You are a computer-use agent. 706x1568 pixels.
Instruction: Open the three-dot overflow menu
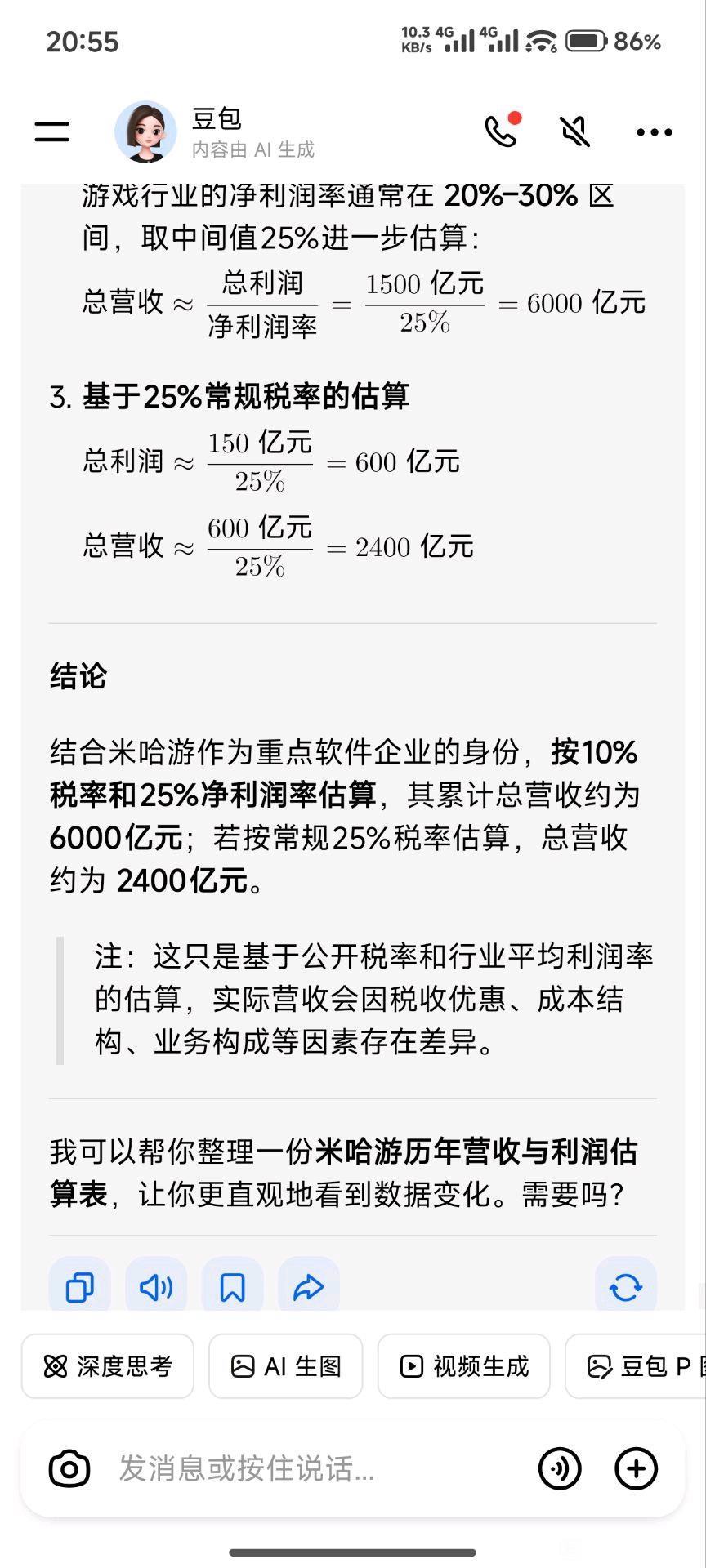pyautogui.click(x=655, y=131)
